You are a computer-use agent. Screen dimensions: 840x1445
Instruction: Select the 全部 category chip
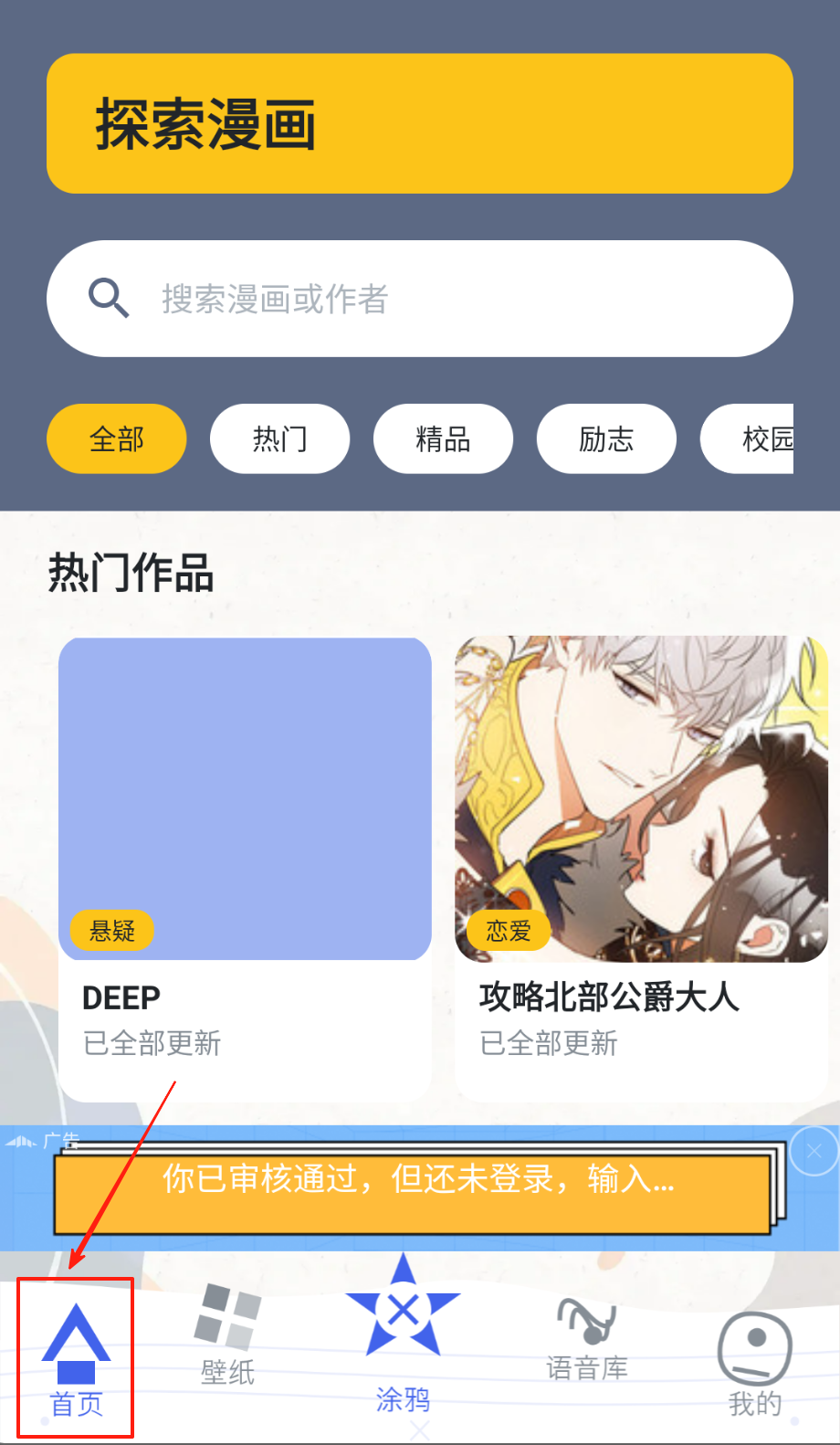tap(117, 439)
